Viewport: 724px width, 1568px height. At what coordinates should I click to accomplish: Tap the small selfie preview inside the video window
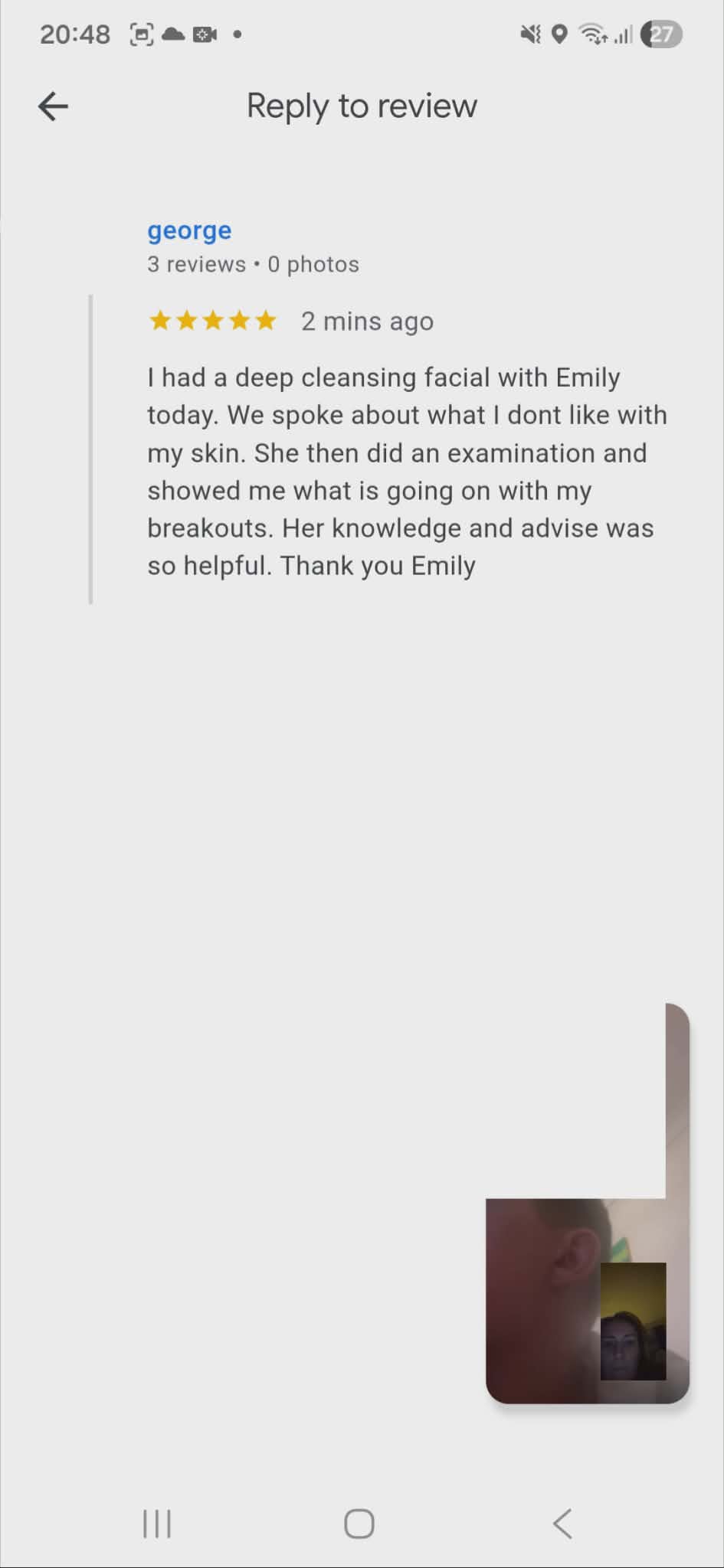(634, 1321)
